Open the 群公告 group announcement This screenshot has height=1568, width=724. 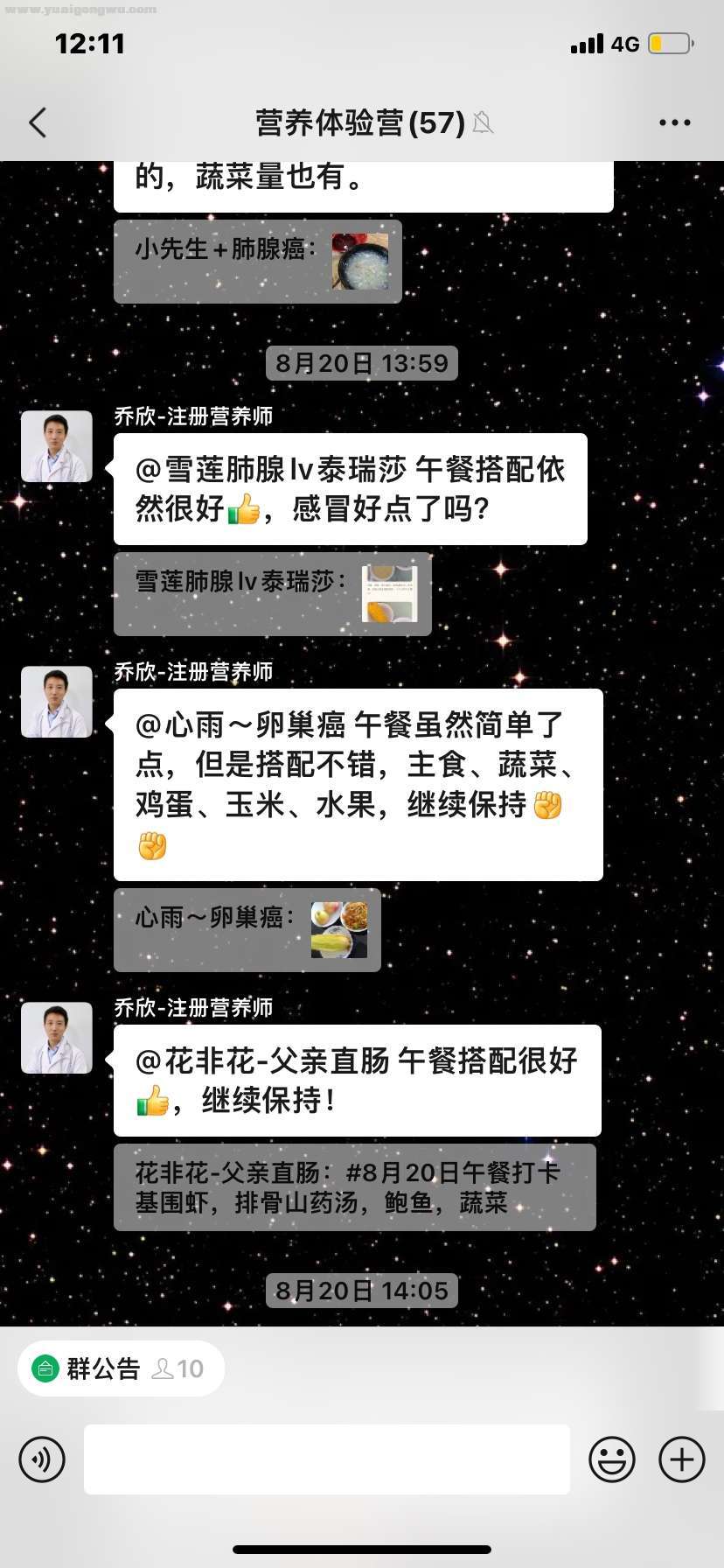(121, 1368)
